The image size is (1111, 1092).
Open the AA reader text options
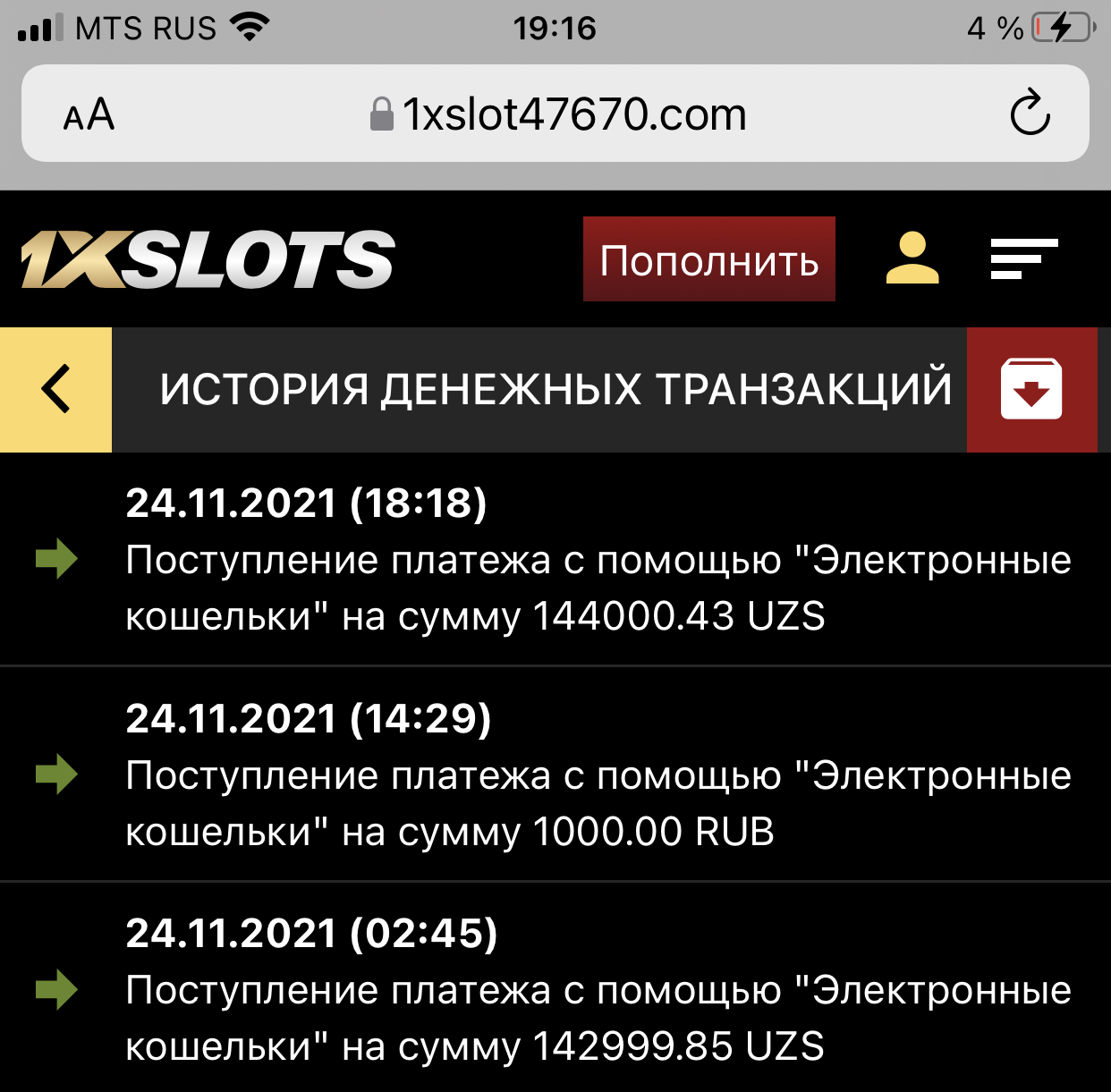[x=89, y=114]
